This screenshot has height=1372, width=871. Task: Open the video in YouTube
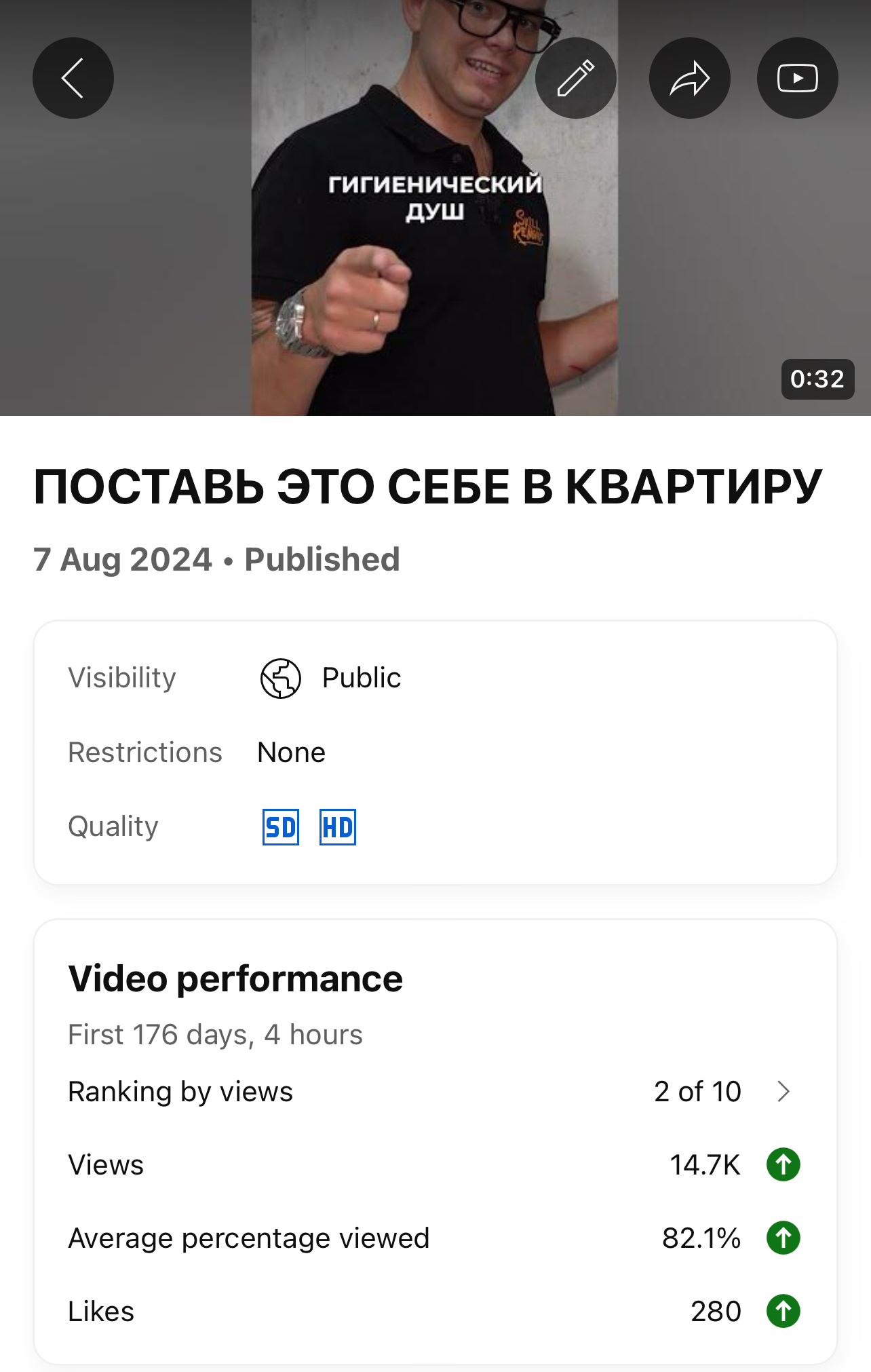point(797,78)
